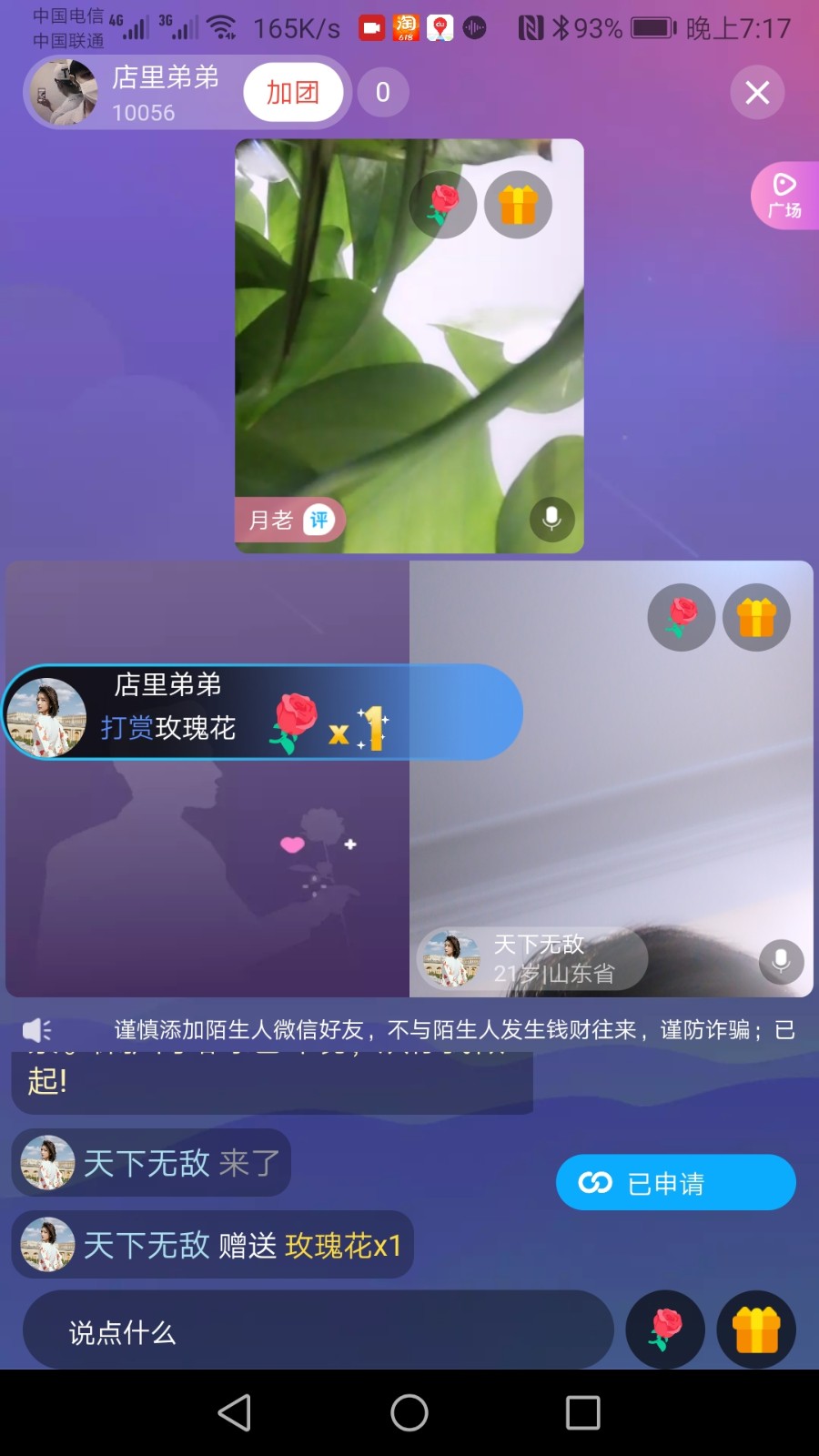Open the 天下无敌 赠送 玫瑰花x1 message
The image size is (819, 1456).
(x=212, y=1244)
